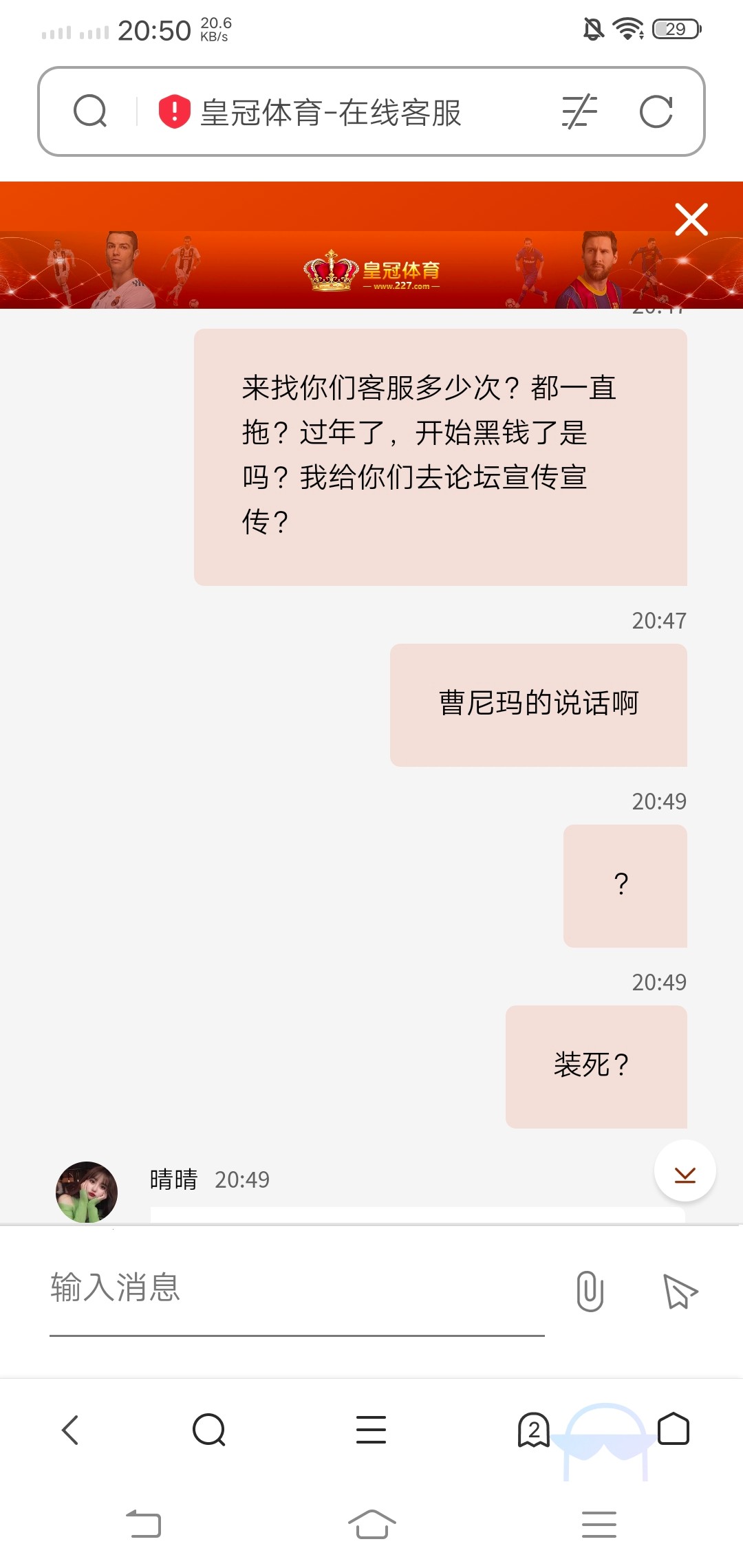Open the page settings sliders icon beside refresh
743x1568 pixels.
coord(580,112)
